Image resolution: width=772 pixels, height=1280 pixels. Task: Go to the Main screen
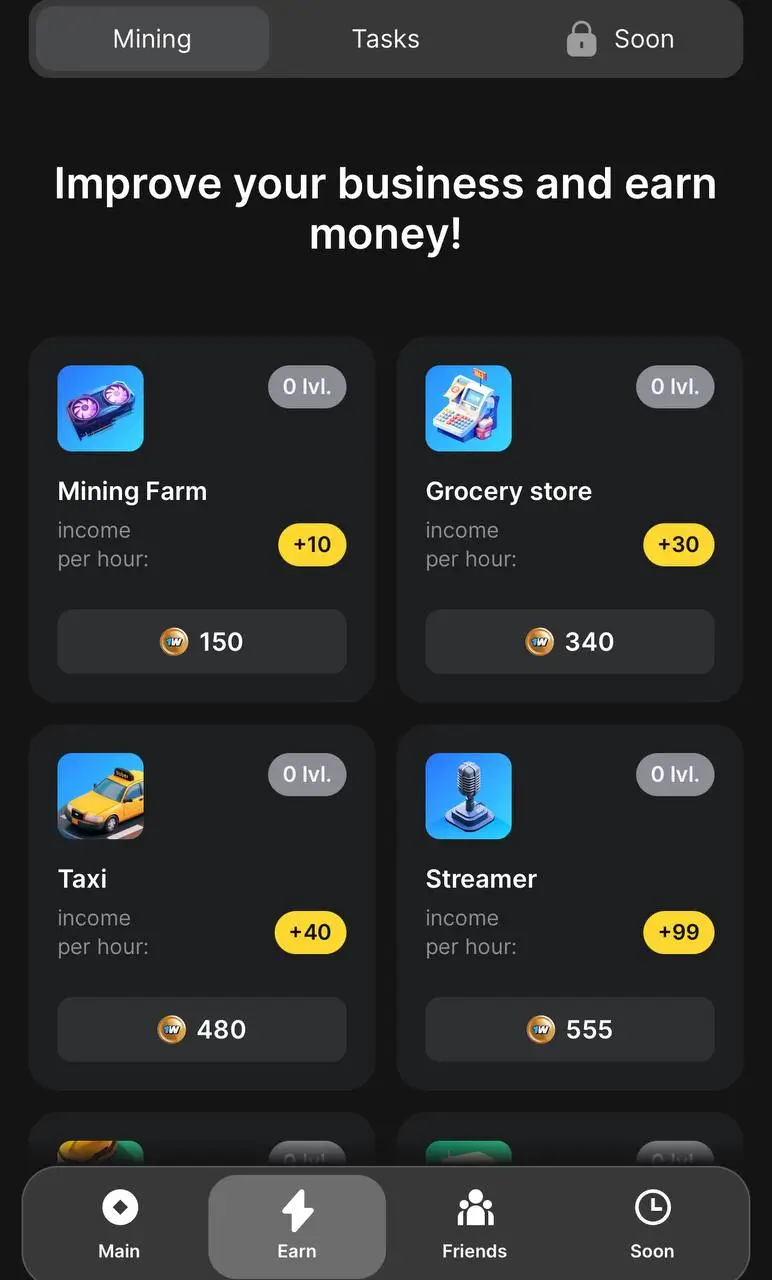click(119, 1223)
